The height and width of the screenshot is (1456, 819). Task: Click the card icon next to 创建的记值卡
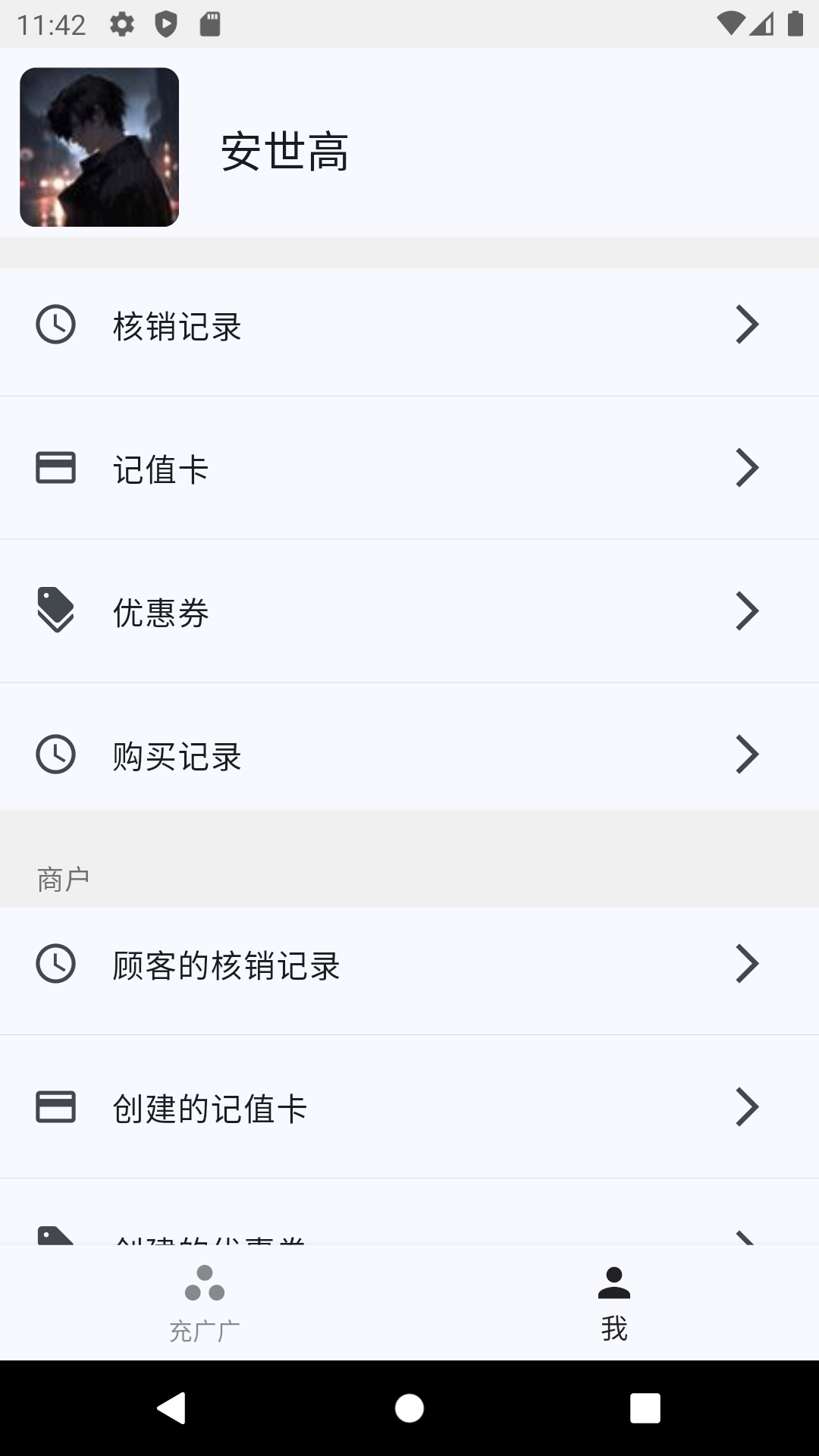54,1108
